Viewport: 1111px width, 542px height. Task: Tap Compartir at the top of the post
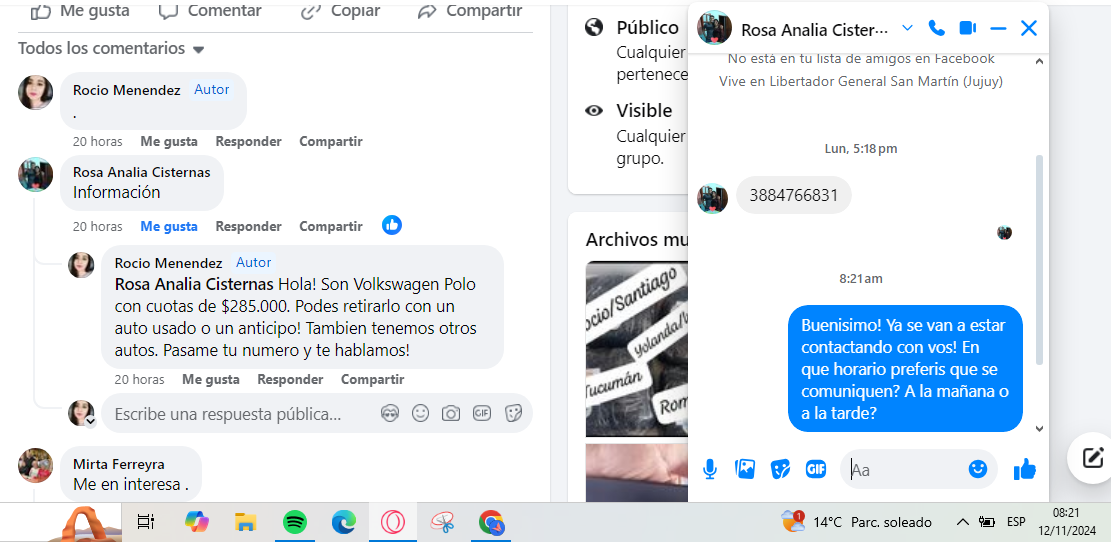coord(470,11)
